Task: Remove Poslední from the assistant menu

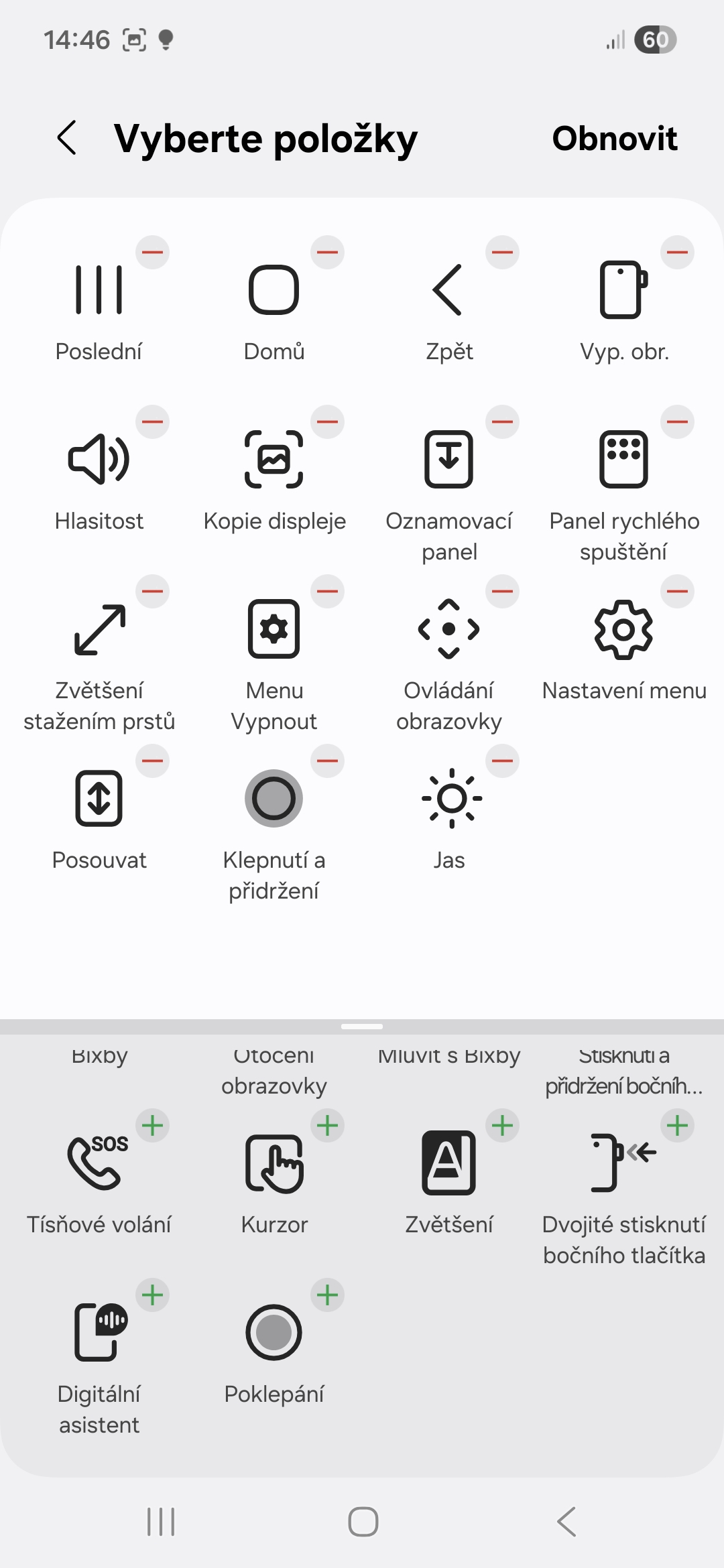Action: pos(152,253)
